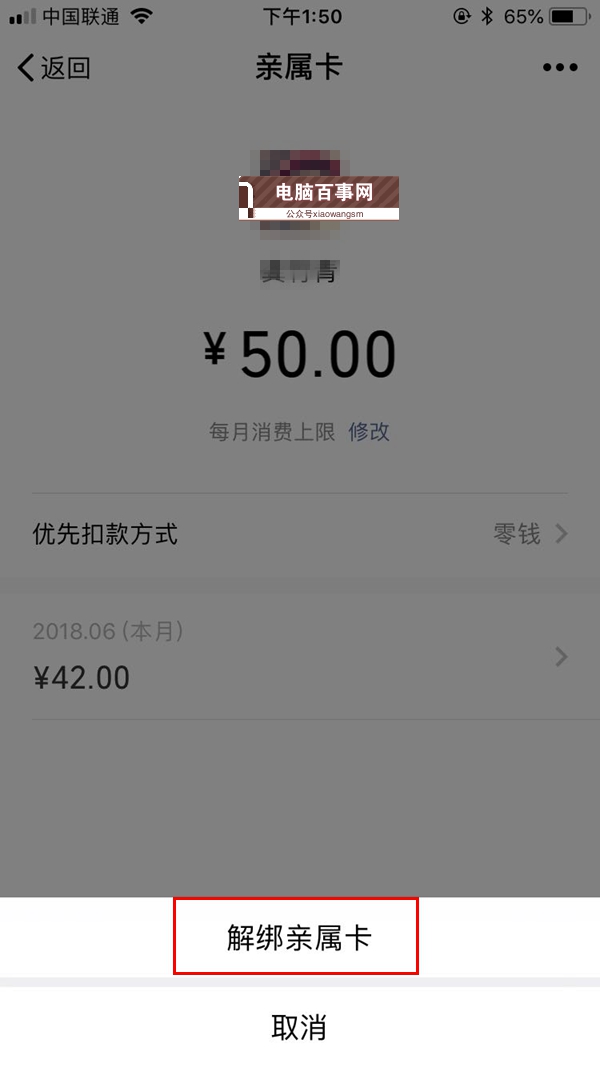View the 2018.06 (本月) spending record
The height and width of the screenshot is (1067, 600).
point(300,656)
